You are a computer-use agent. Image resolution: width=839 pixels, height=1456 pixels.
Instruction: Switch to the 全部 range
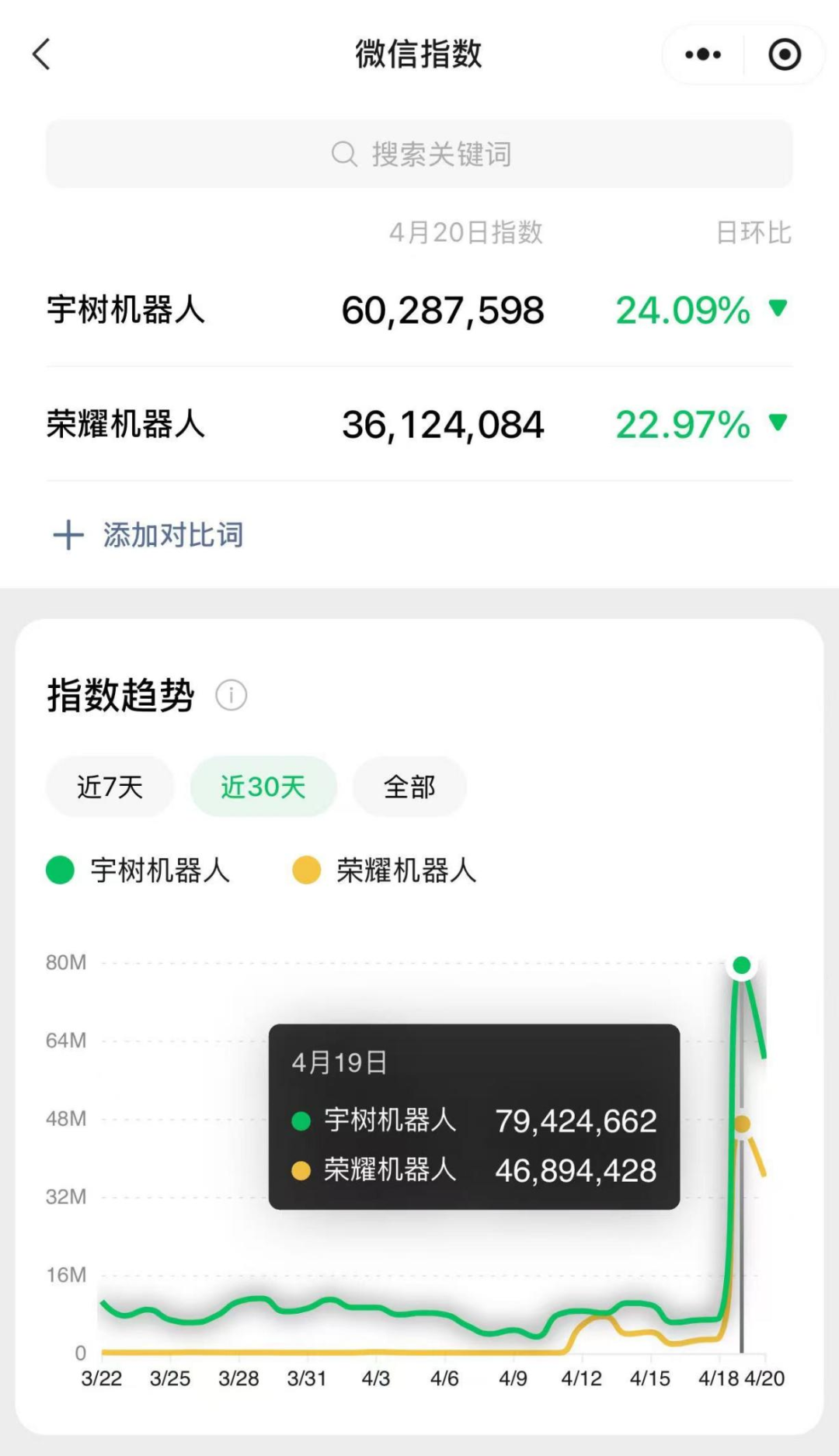[409, 787]
